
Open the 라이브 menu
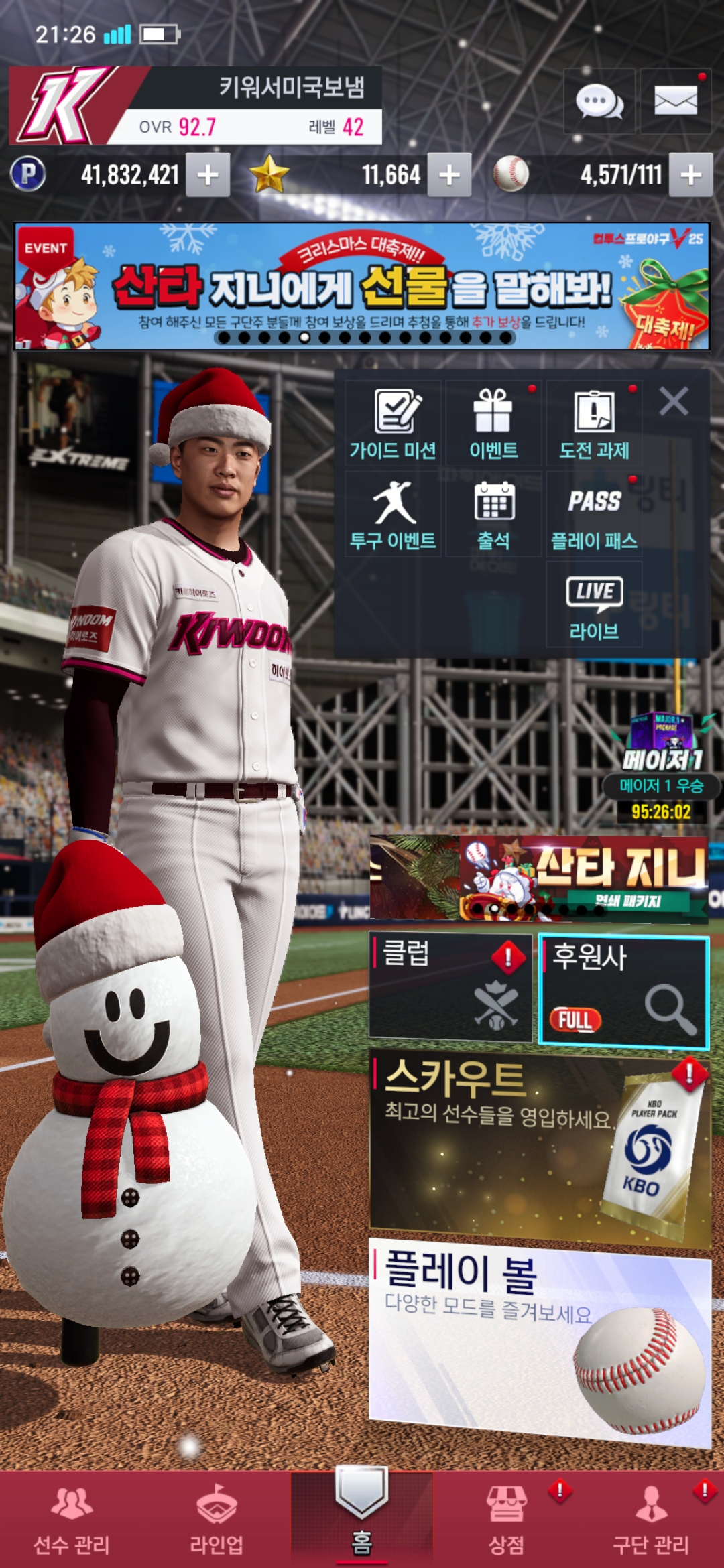pos(594,604)
